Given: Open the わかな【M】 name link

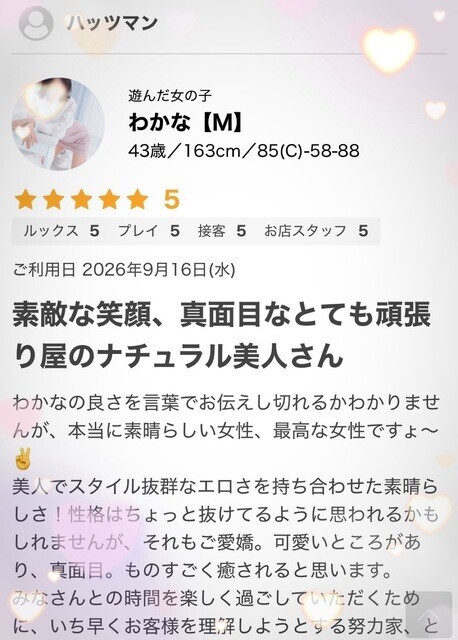Looking at the screenshot, I should tap(186, 122).
